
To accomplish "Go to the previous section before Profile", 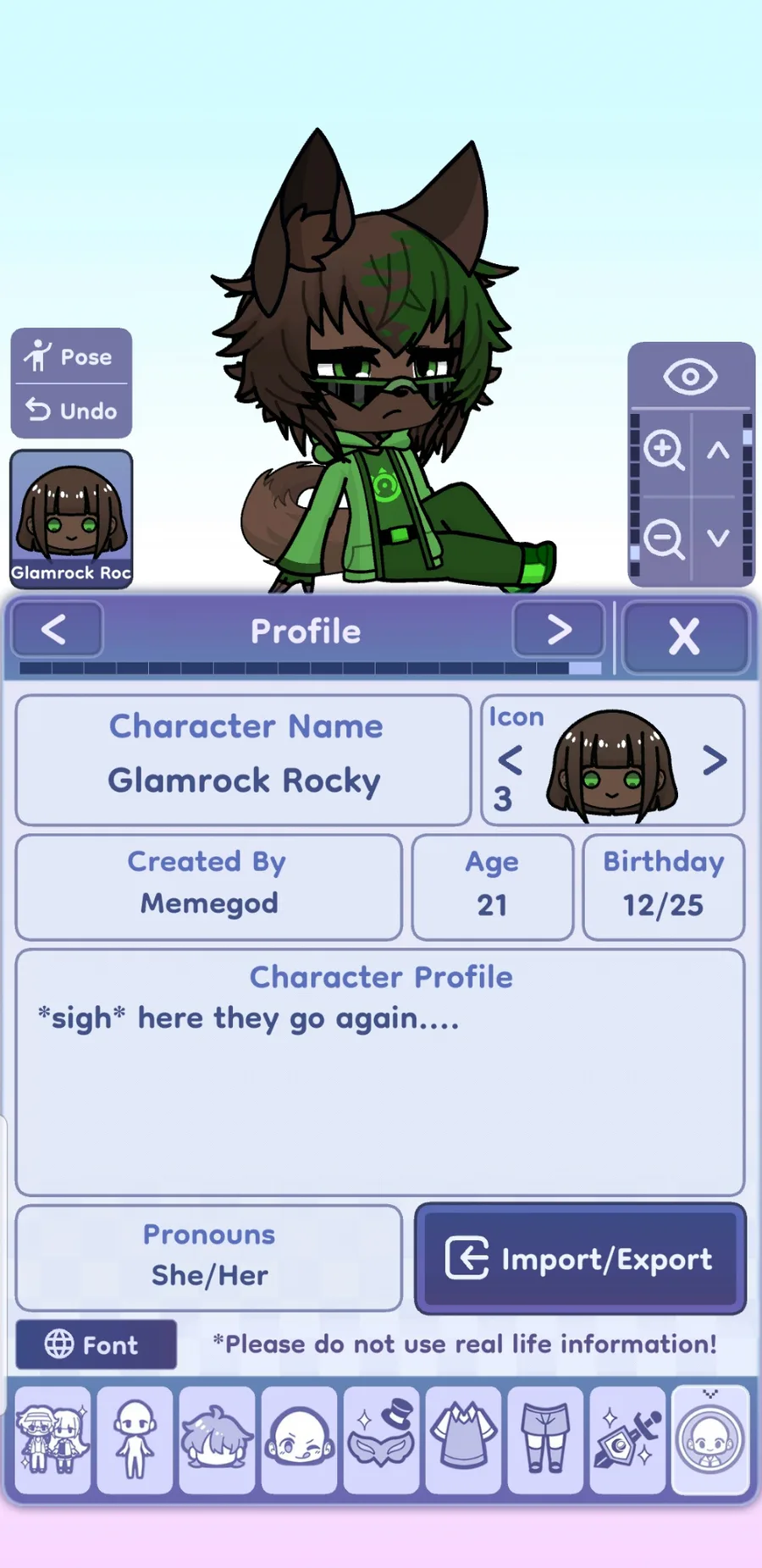I will (56, 629).
